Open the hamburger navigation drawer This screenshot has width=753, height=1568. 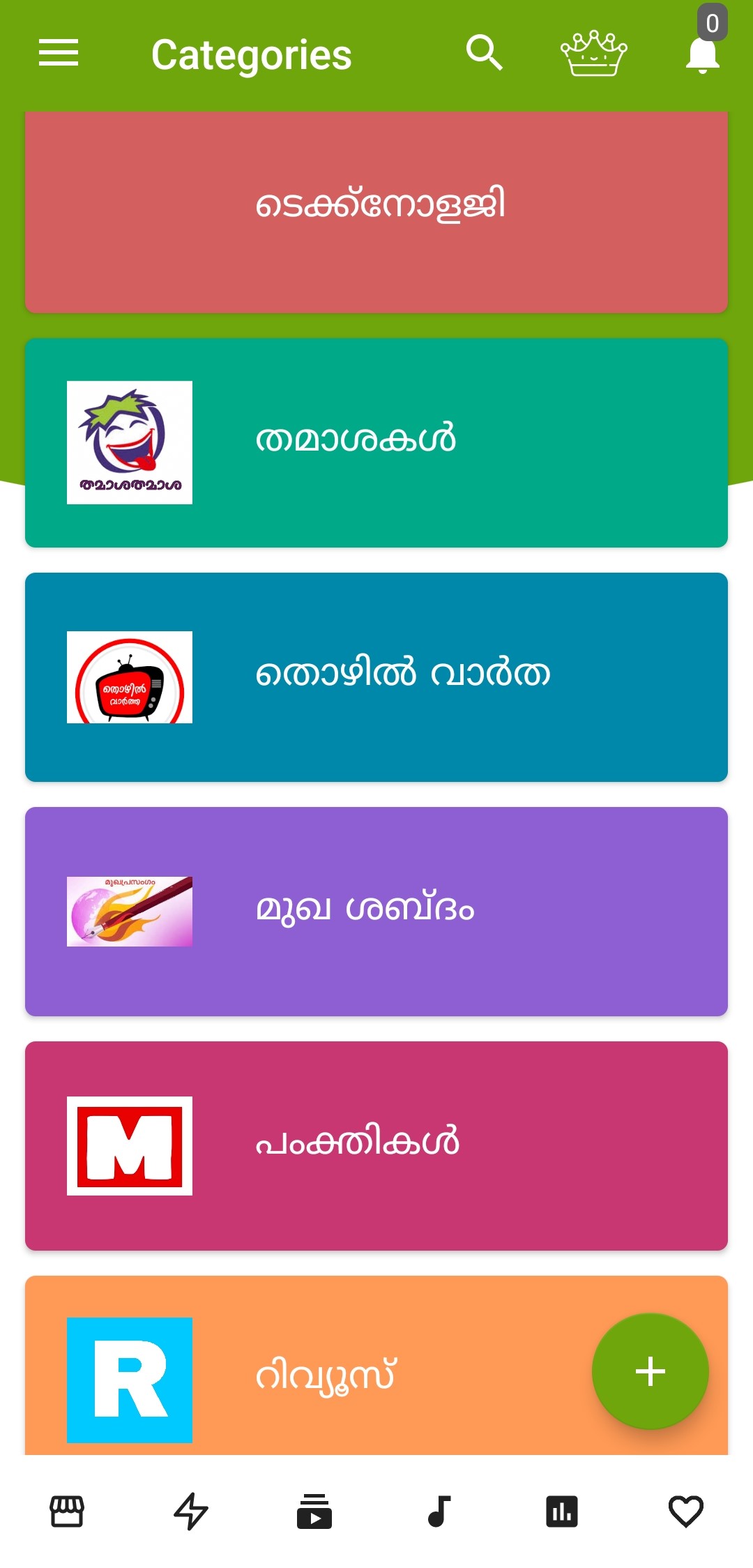point(59,53)
